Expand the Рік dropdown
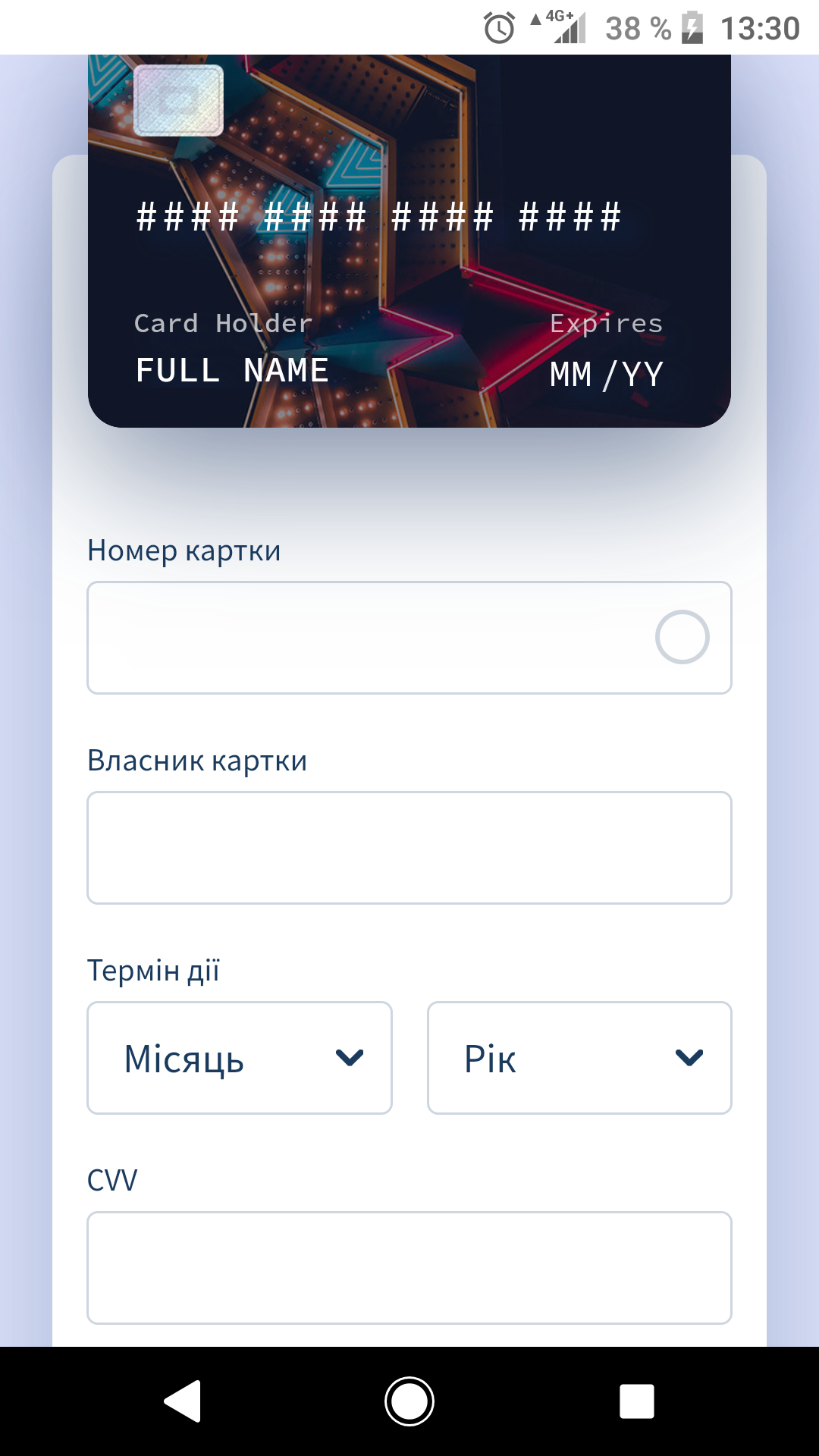Viewport: 819px width, 1456px height. tap(579, 1058)
